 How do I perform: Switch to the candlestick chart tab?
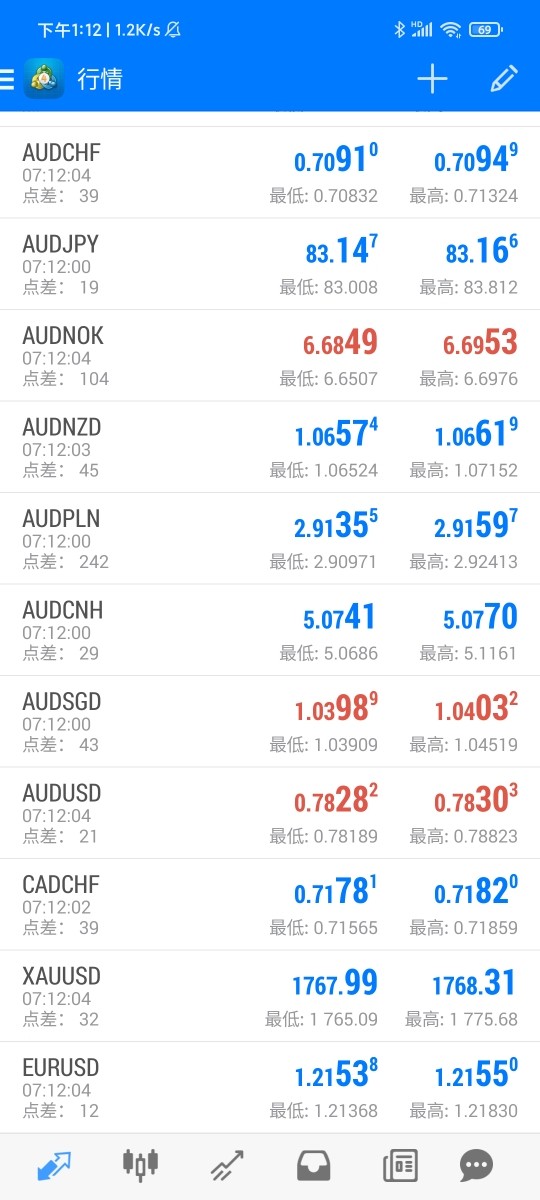point(140,1164)
